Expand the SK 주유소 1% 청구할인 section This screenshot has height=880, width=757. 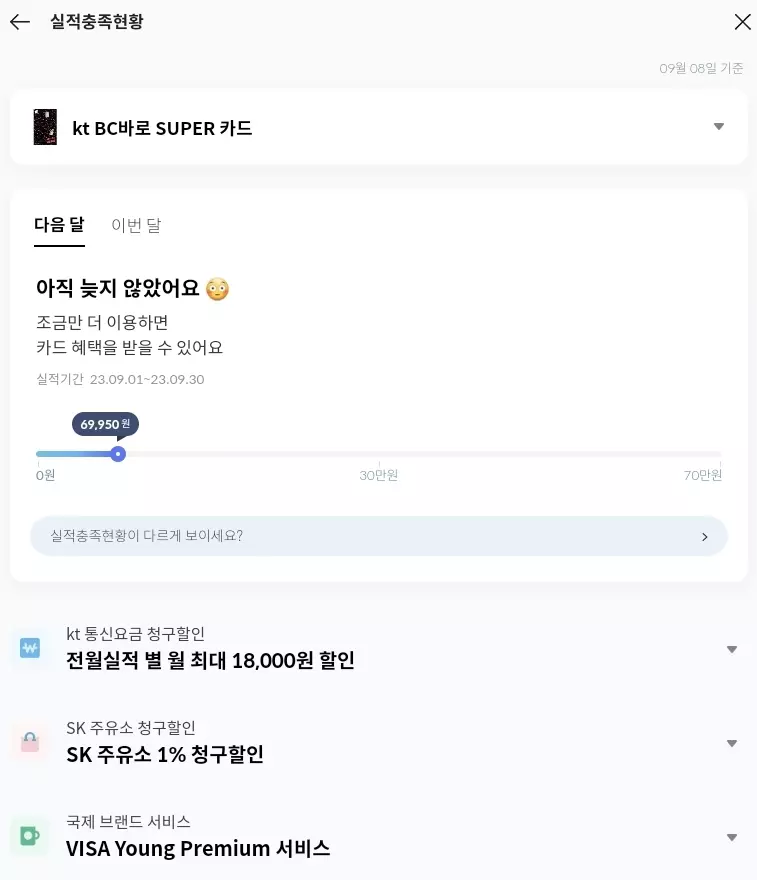click(x=731, y=742)
